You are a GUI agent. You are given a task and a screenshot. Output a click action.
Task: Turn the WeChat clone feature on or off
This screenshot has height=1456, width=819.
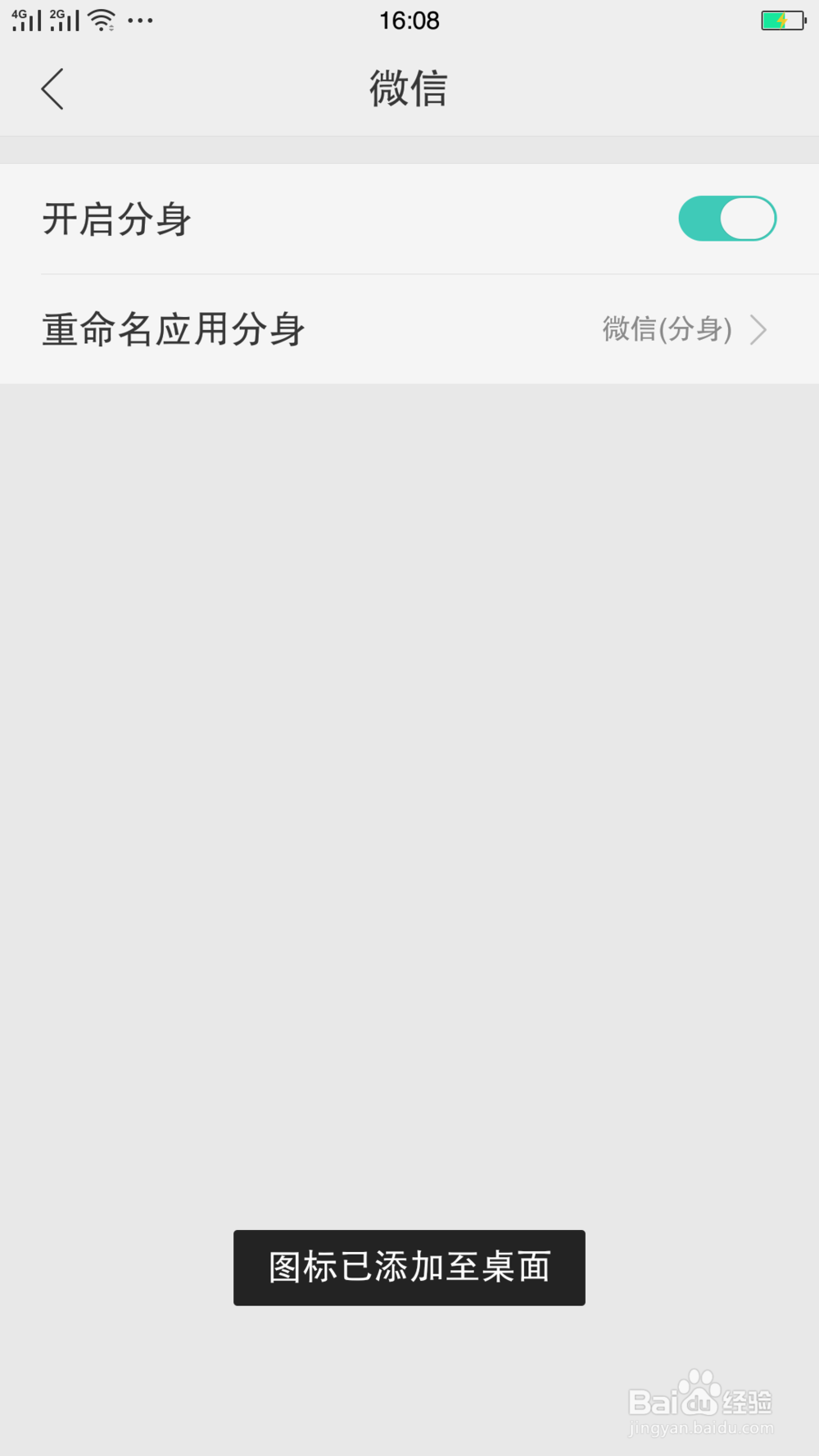[726, 218]
